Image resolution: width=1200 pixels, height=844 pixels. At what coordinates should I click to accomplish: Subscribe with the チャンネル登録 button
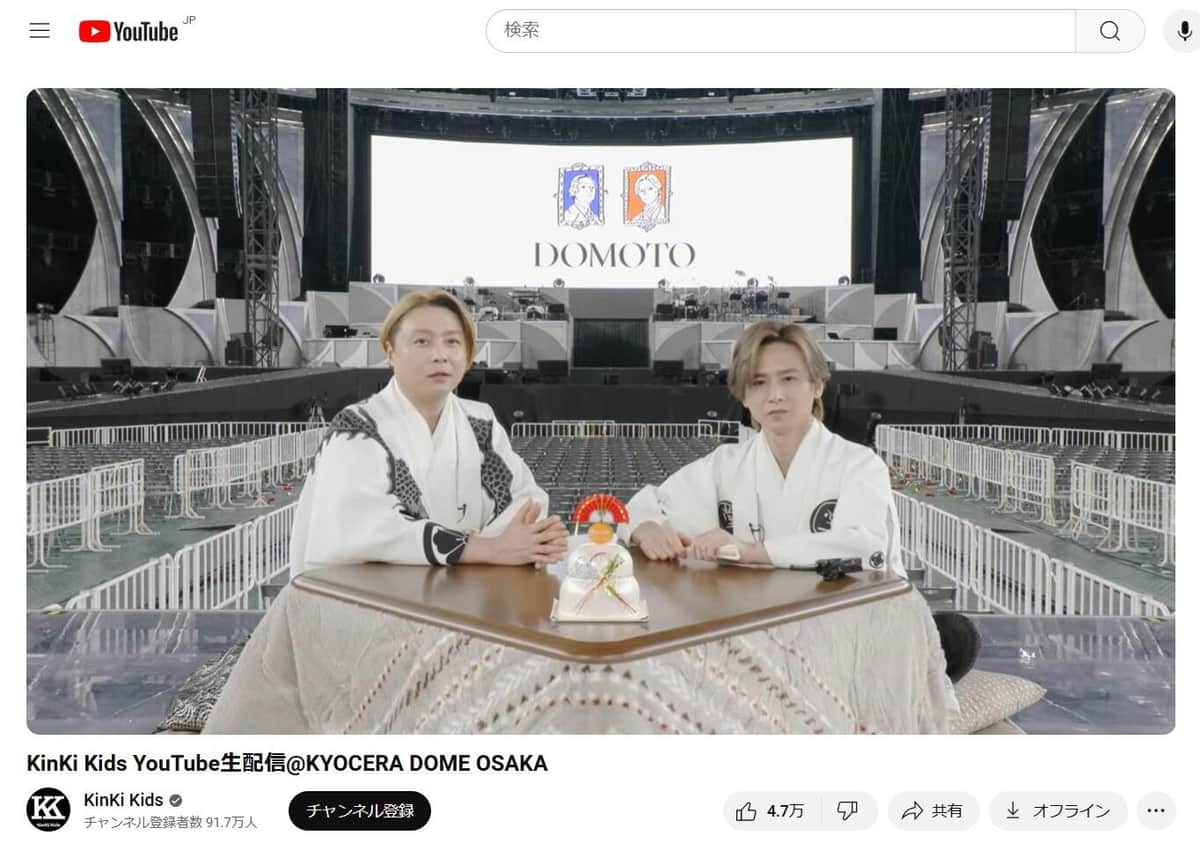point(359,811)
